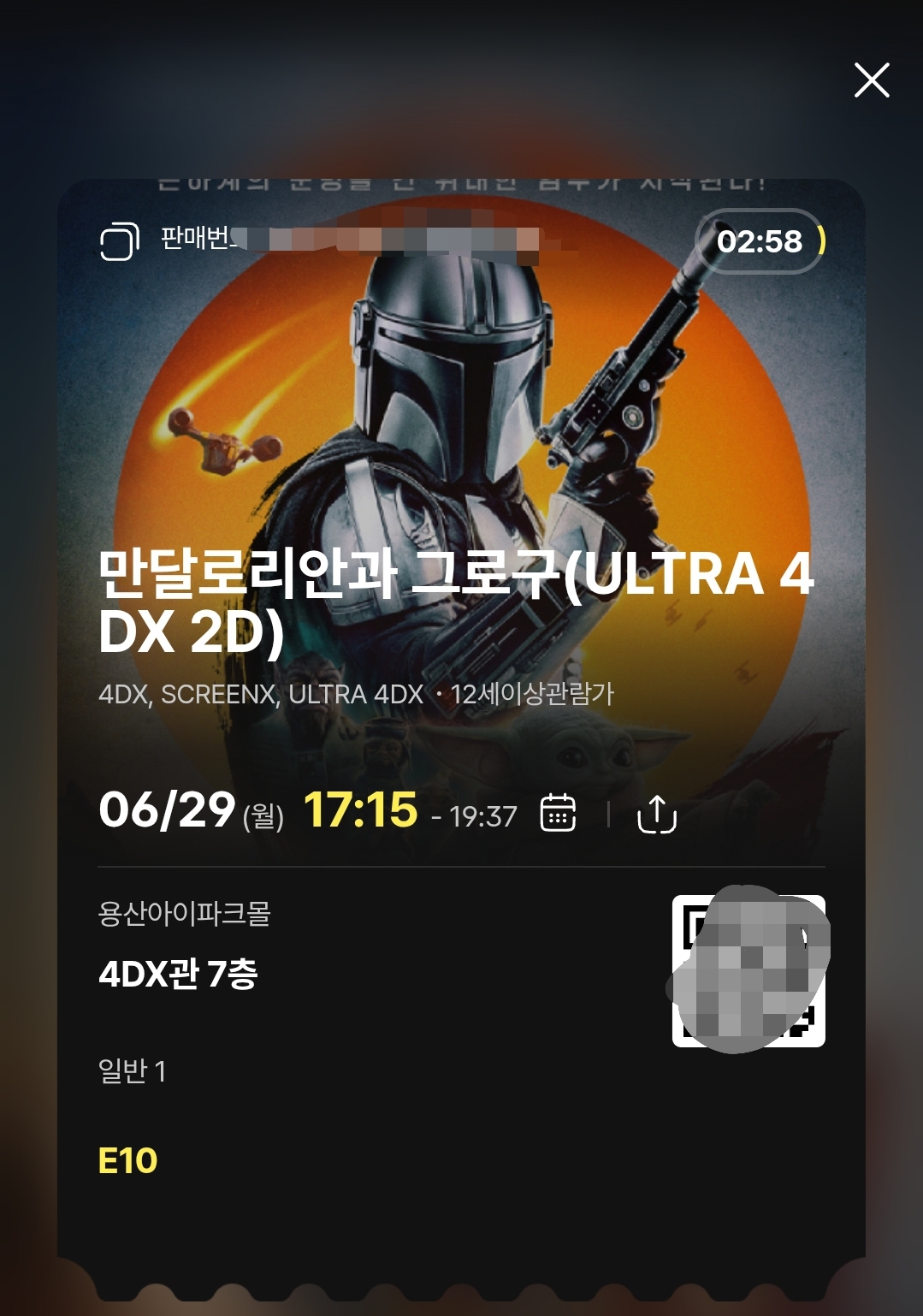Close the mobile ticket overlay
Image resolution: width=923 pixels, height=1316 pixels.
coord(872,80)
